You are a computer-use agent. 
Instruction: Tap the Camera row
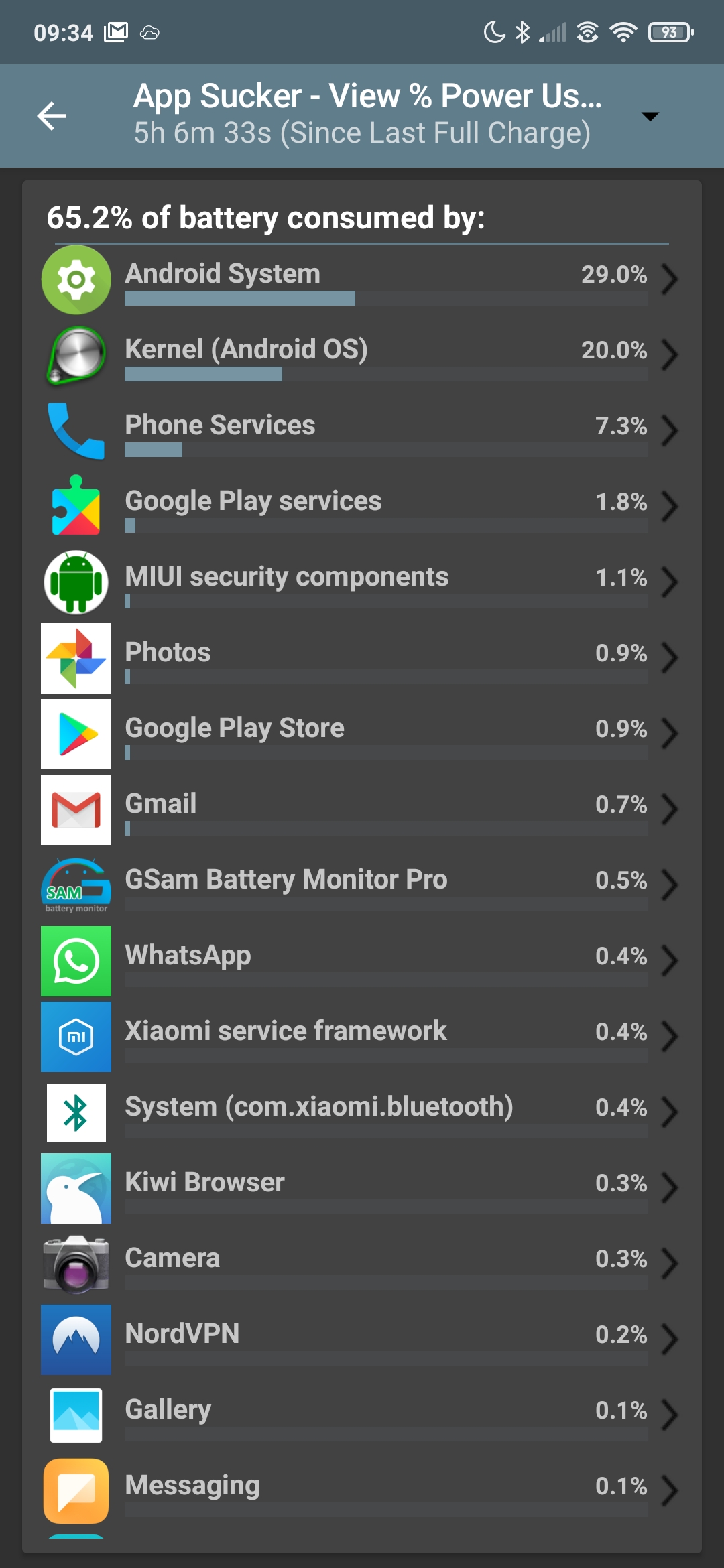(362, 1264)
